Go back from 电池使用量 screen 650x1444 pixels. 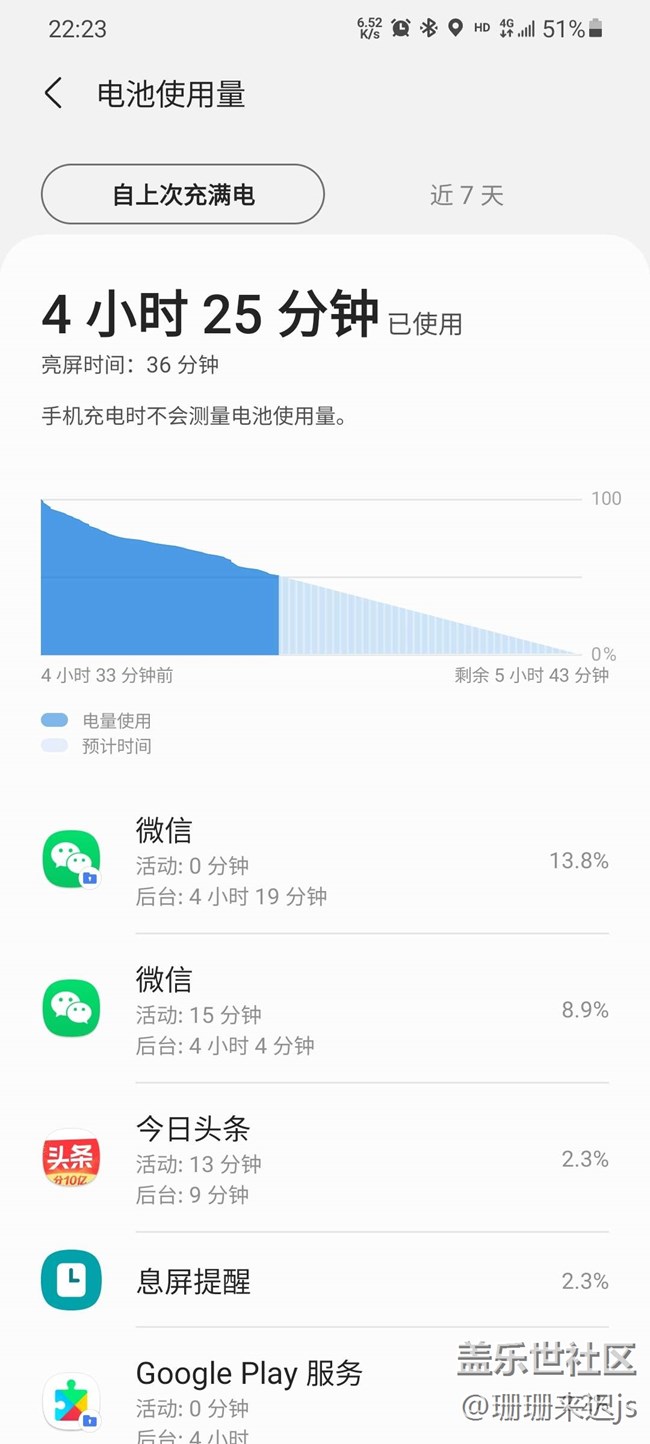point(54,94)
